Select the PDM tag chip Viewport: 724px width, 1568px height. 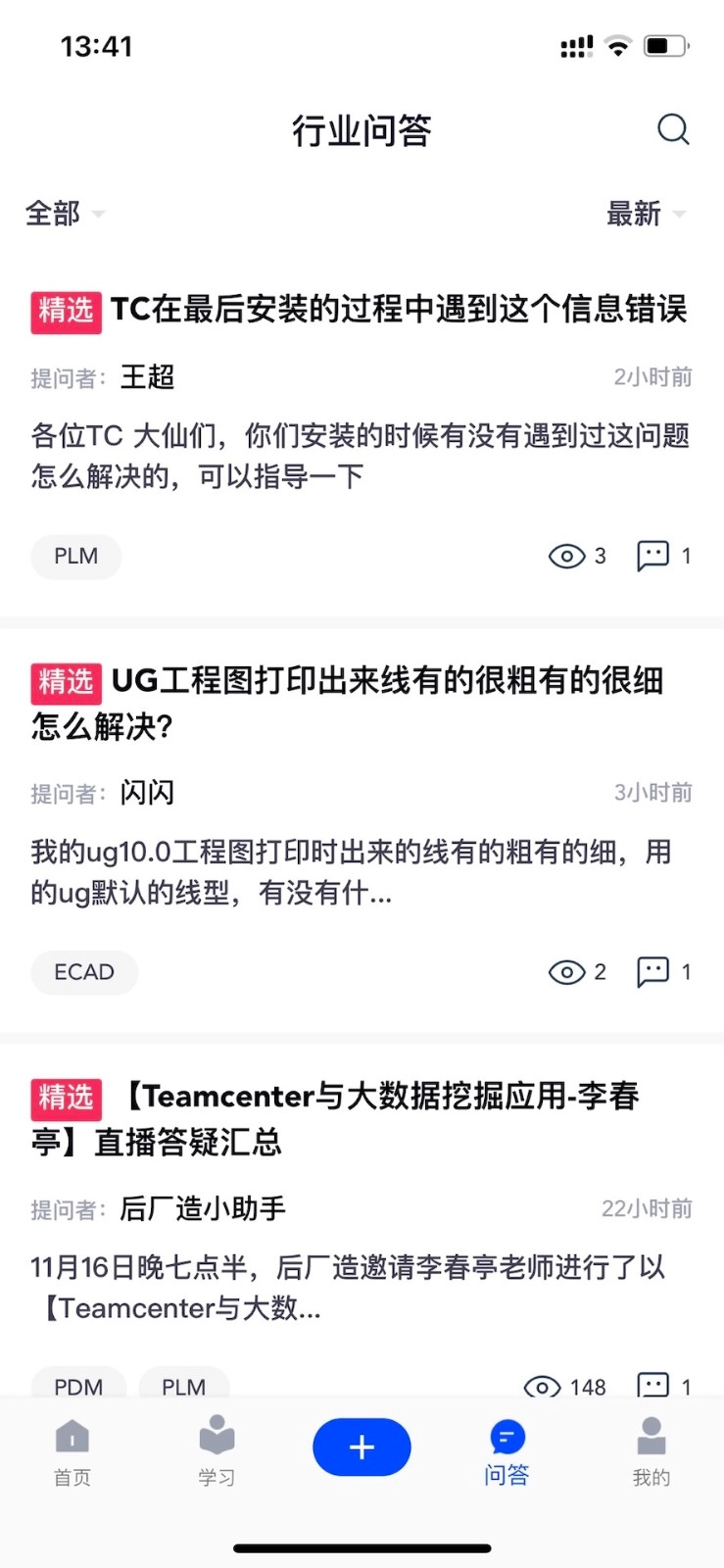[x=78, y=1385]
